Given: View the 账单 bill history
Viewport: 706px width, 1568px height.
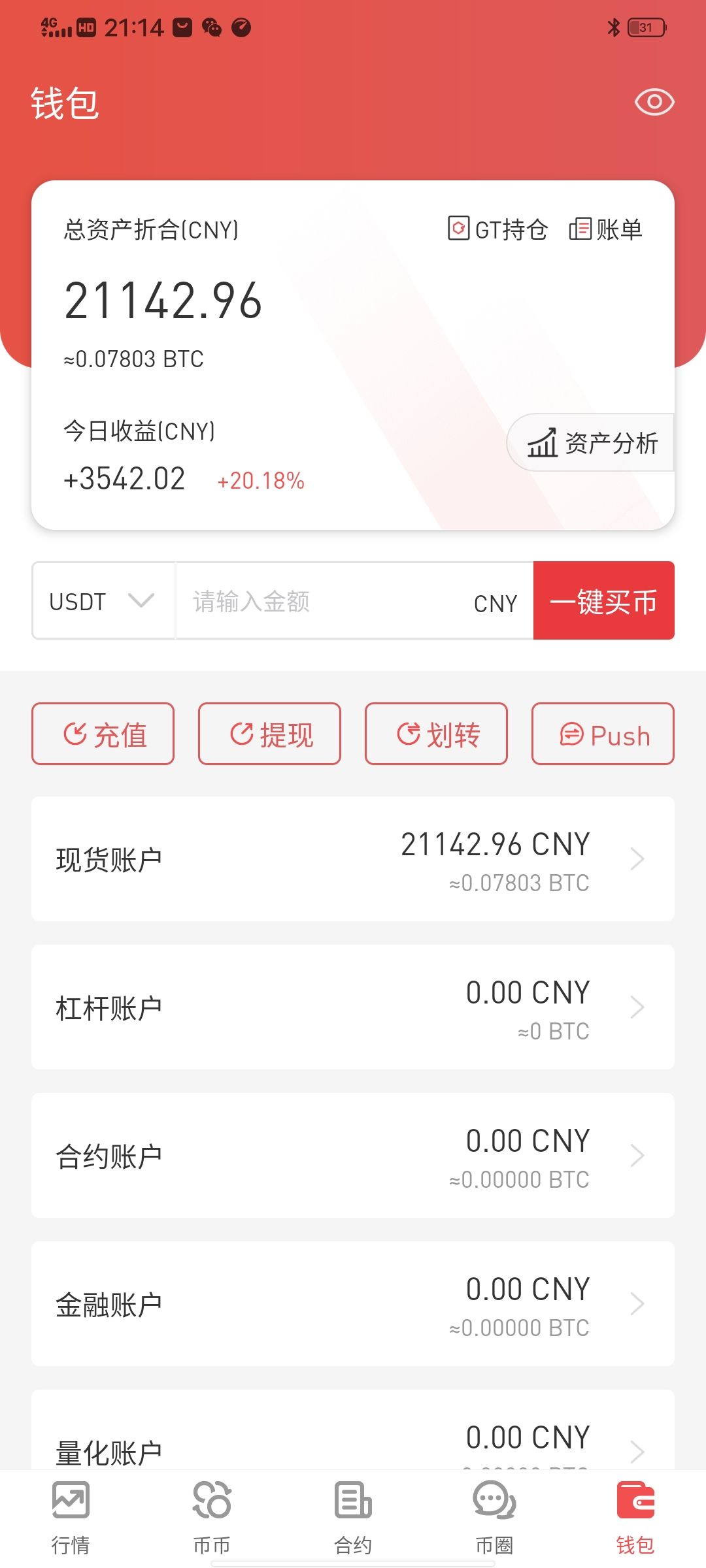Looking at the screenshot, I should [606, 229].
